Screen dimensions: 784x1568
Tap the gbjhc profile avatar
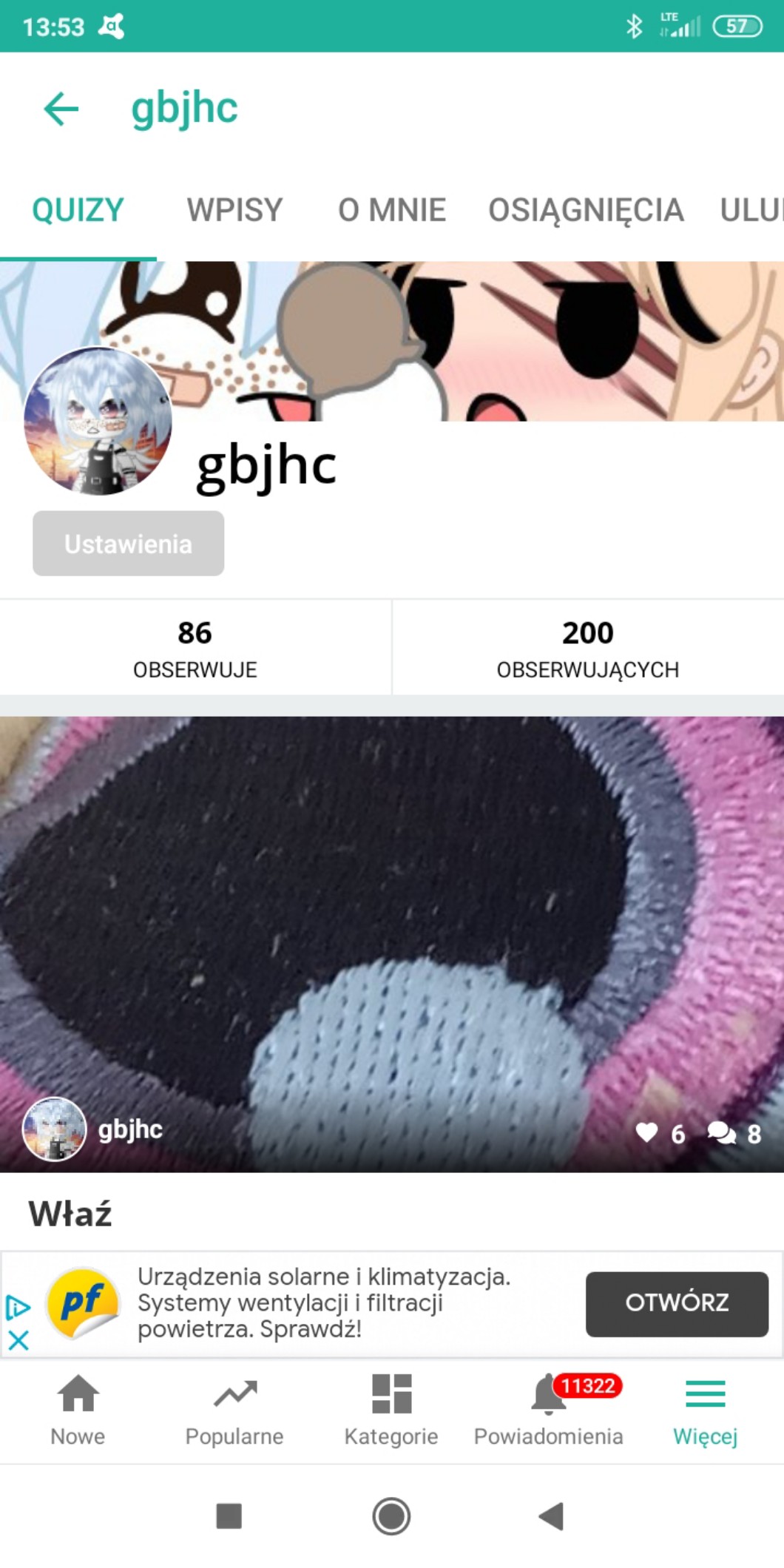tap(98, 422)
